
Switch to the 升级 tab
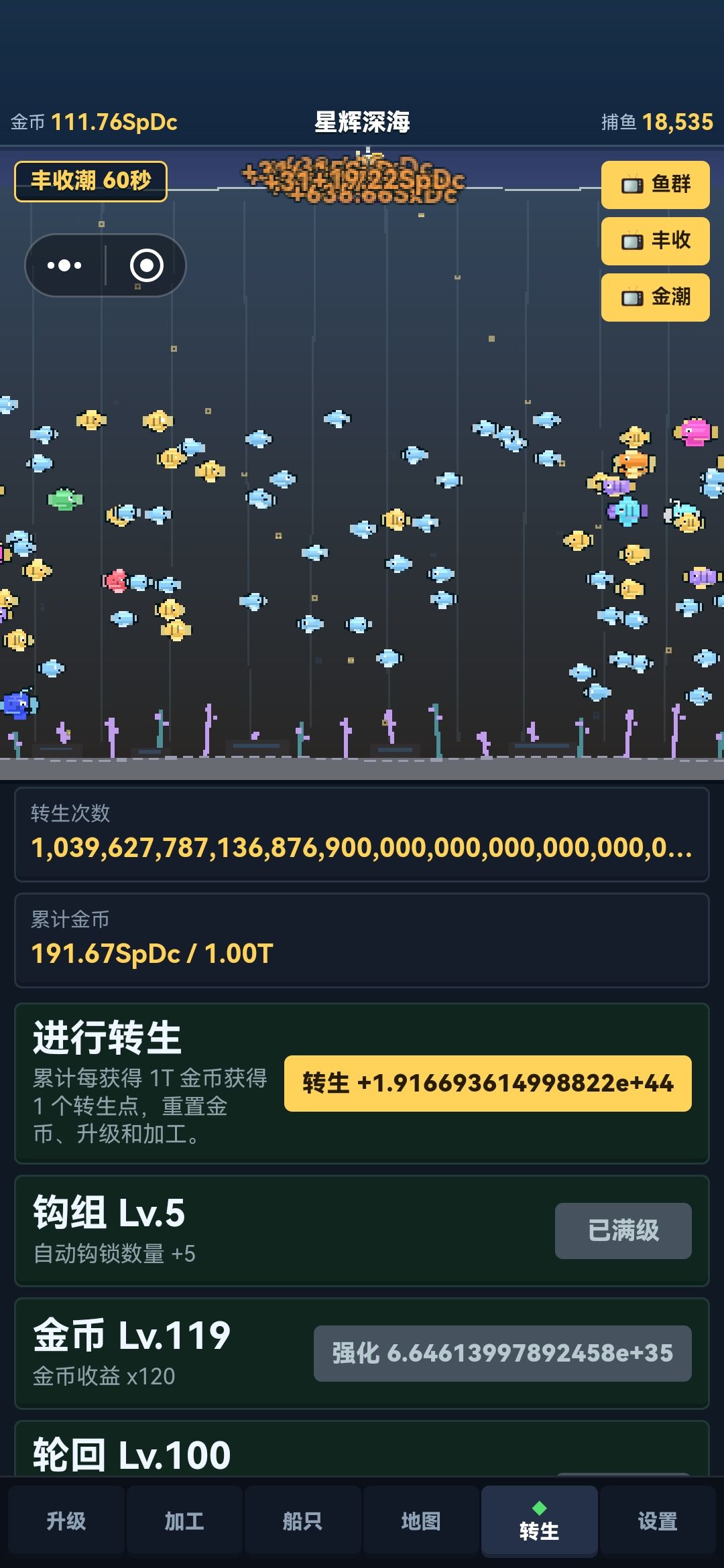[x=66, y=1520]
